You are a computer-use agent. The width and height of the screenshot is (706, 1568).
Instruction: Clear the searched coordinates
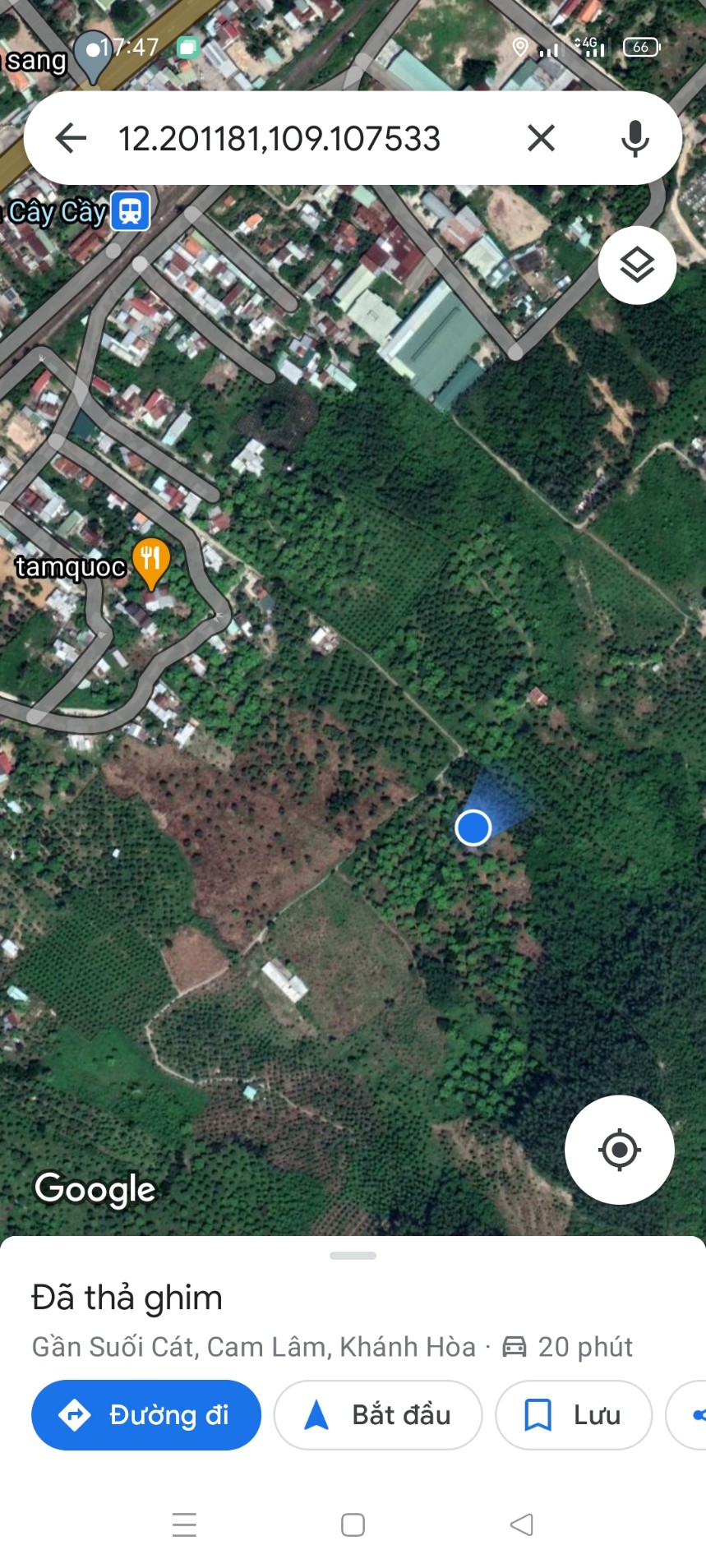(x=541, y=138)
